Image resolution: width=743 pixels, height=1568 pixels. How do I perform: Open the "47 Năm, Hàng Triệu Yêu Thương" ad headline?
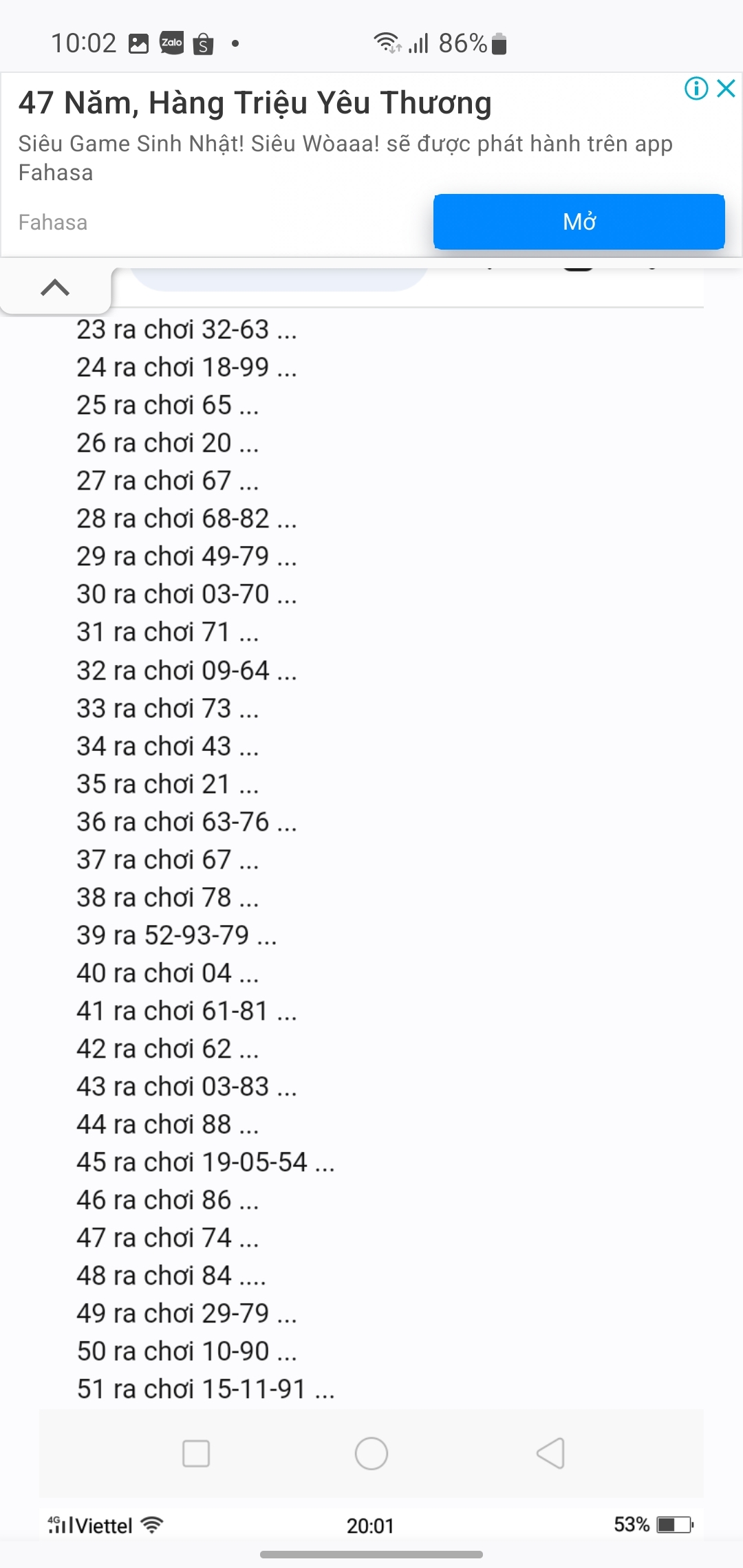pyautogui.click(x=255, y=102)
